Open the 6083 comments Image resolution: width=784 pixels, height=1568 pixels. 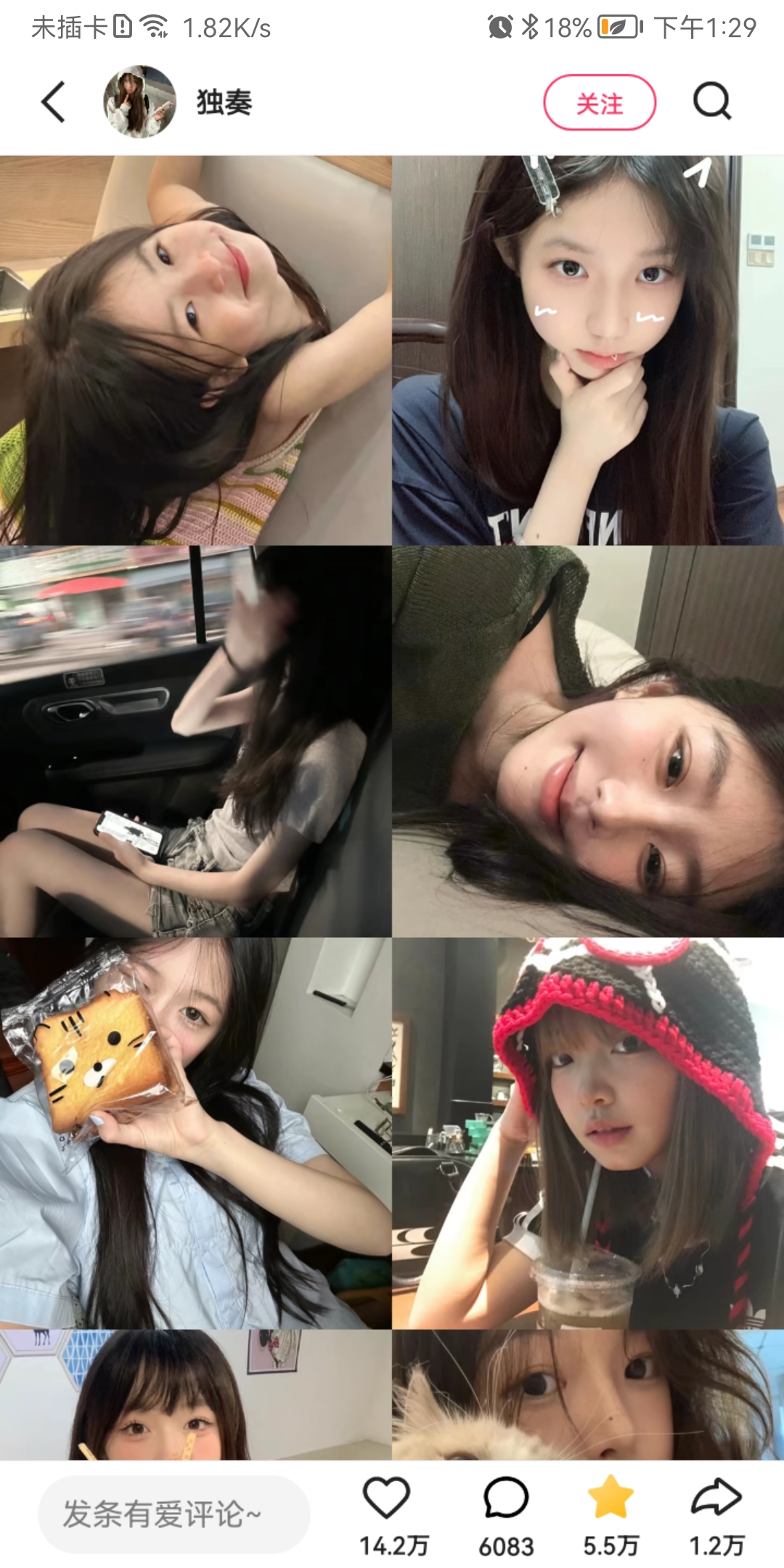pos(505,1498)
